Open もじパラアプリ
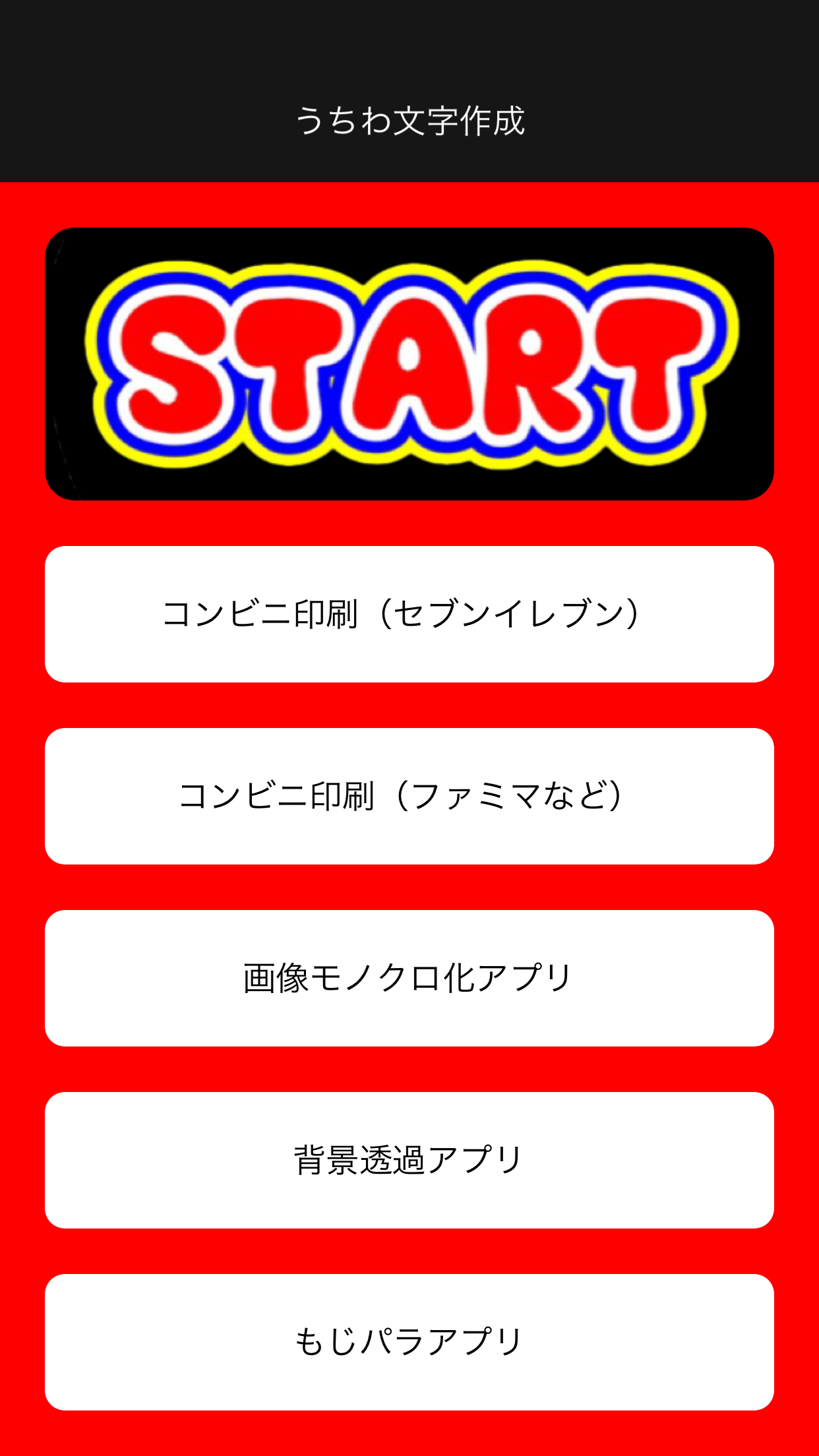Image resolution: width=819 pixels, height=1456 pixels. [x=409, y=1342]
